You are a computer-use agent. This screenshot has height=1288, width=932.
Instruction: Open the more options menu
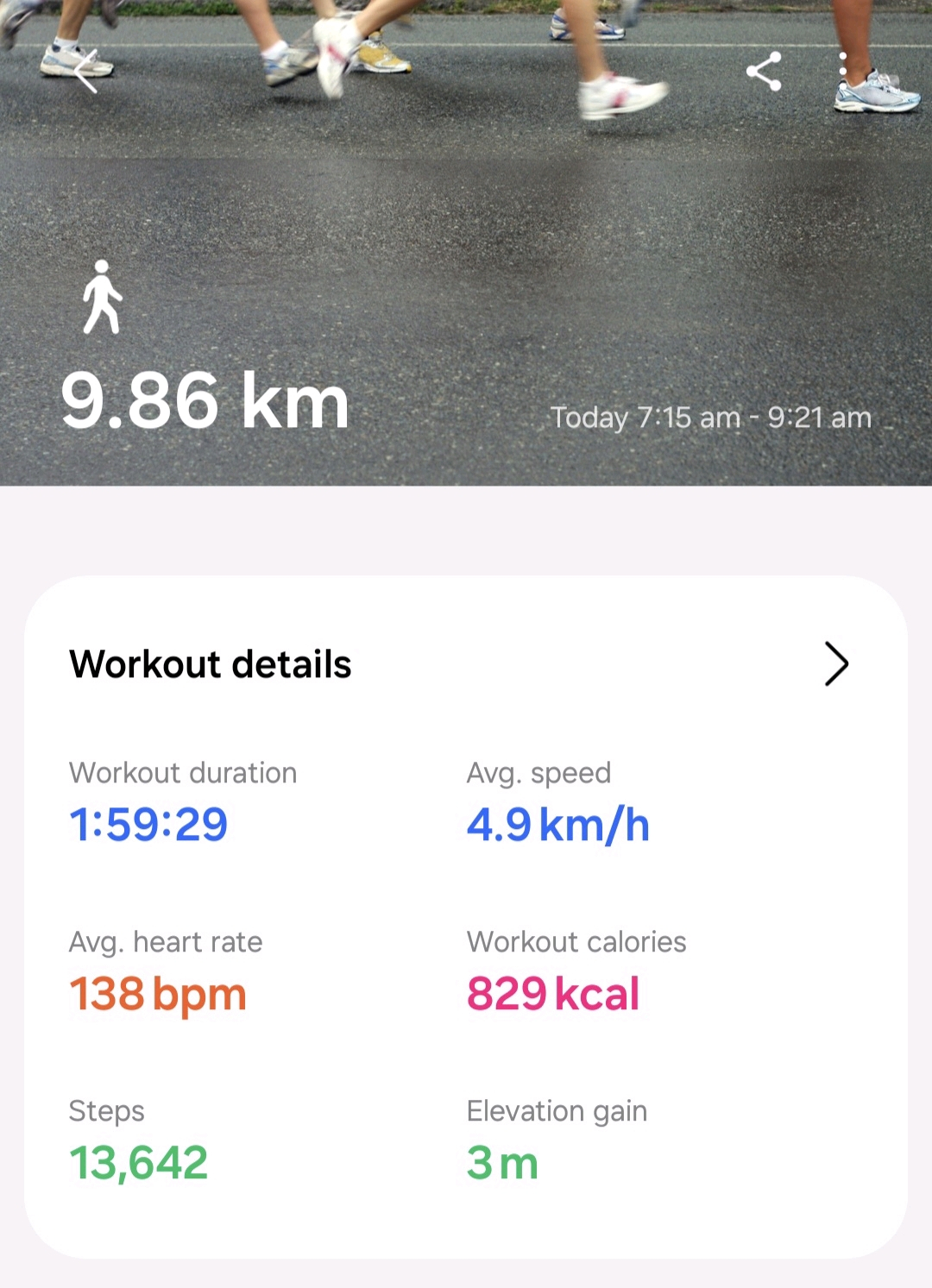tap(843, 72)
